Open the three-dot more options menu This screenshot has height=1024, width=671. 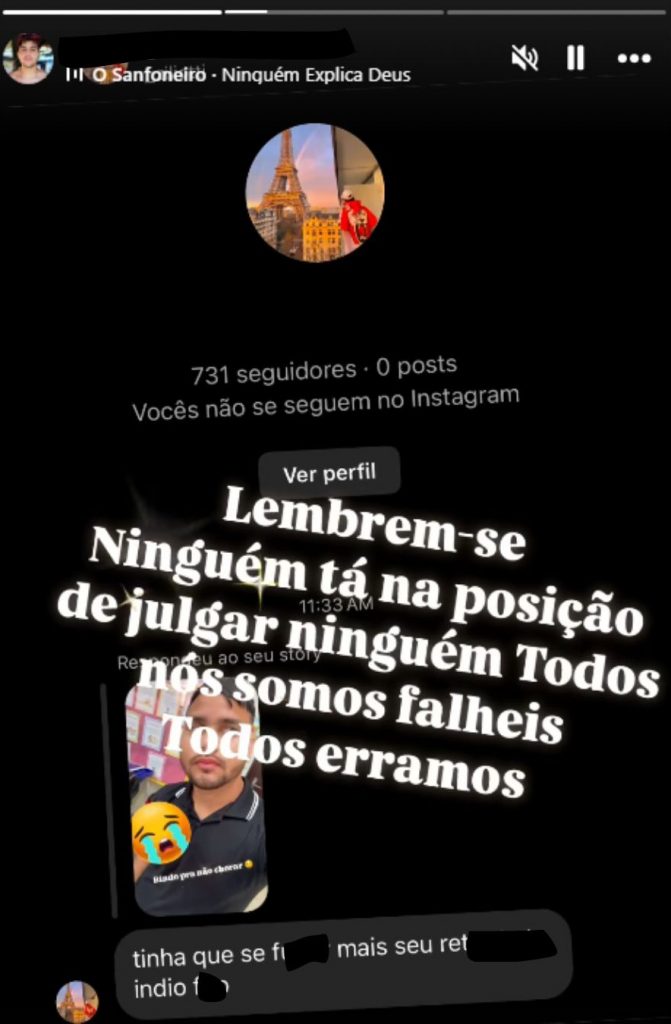634,58
